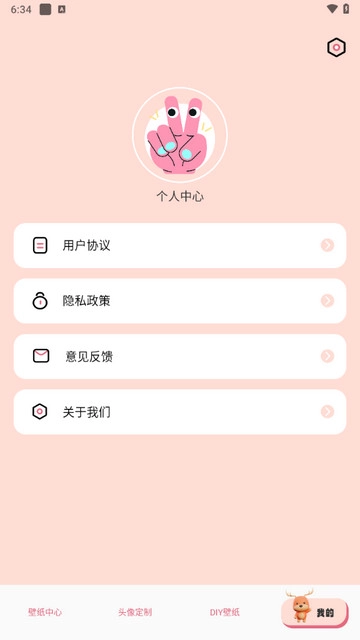360x640 pixels.
Task: Open 用户协议 row
Action: click(x=180, y=245)
